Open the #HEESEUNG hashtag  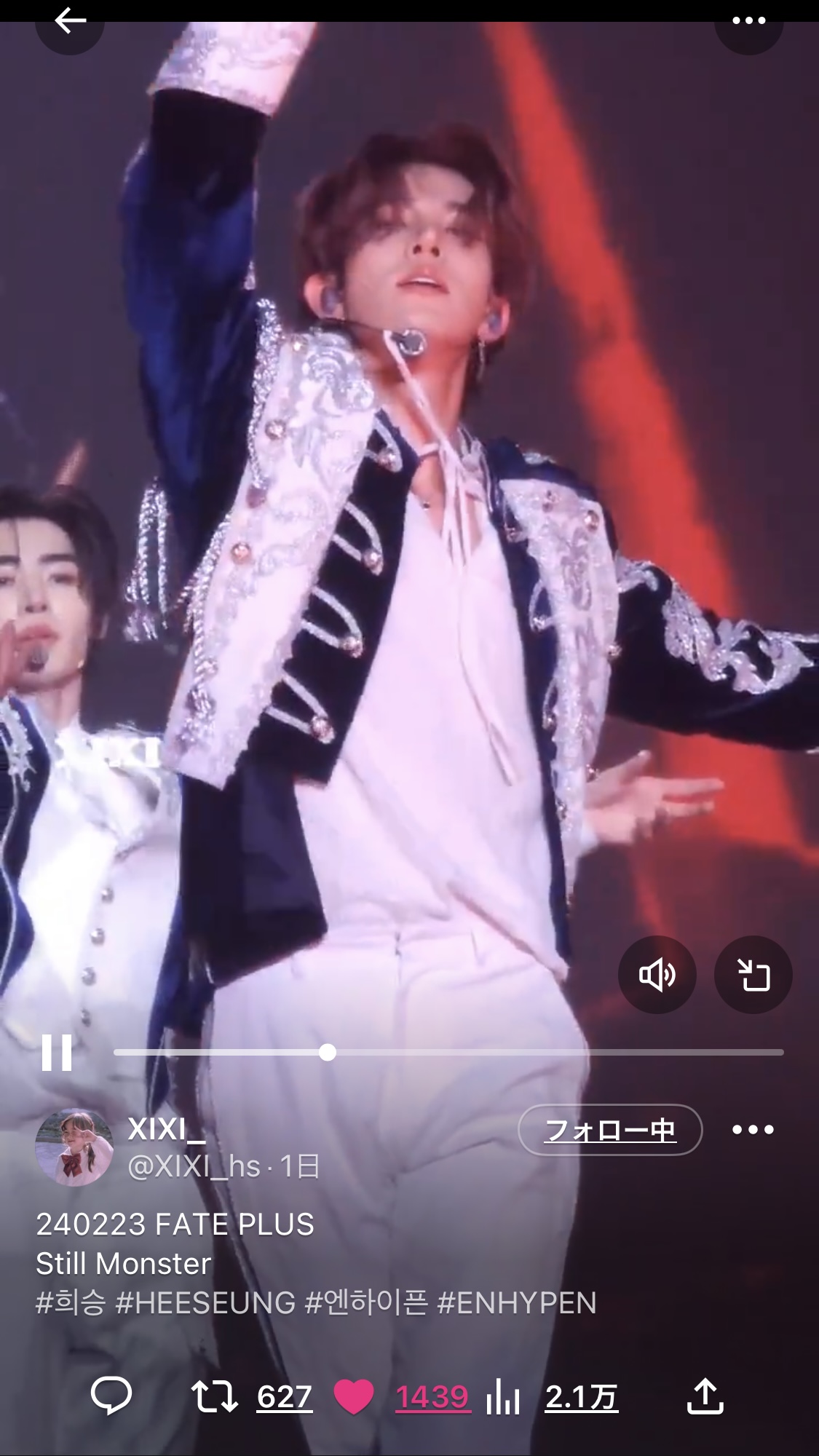(205, 1302)
